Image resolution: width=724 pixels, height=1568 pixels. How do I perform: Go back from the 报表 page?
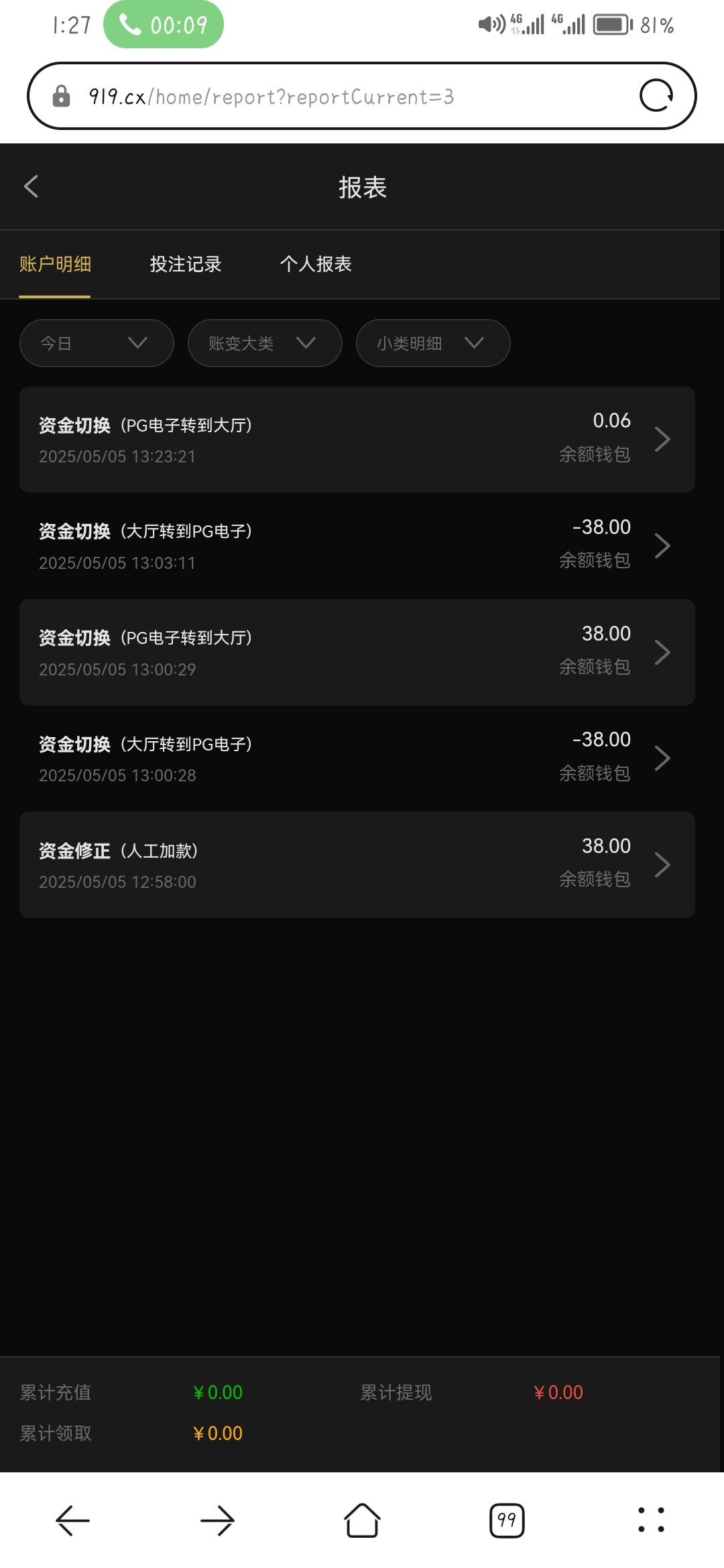click(x=31, y=187)
